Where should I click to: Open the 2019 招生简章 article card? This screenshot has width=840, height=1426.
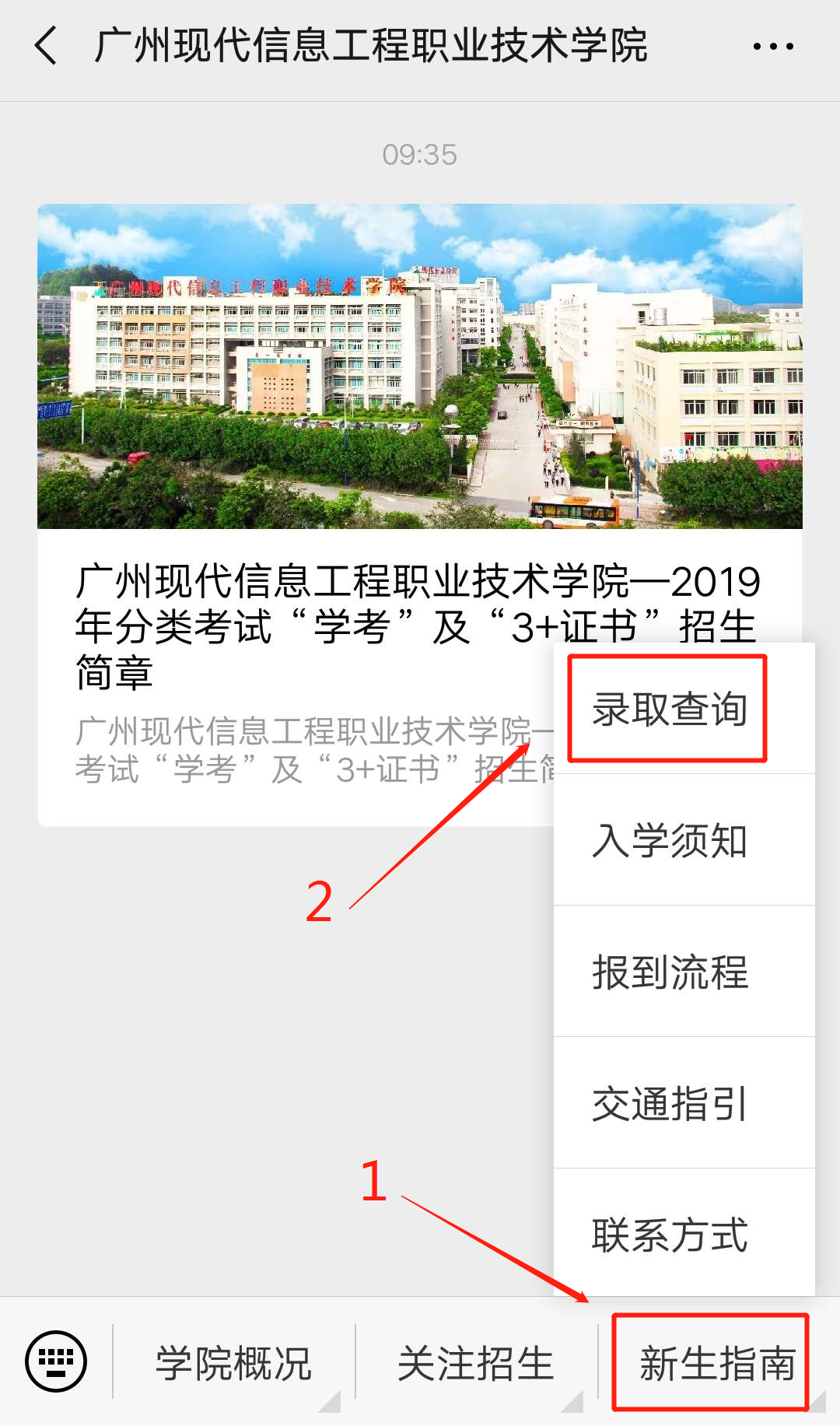tap(296, 514)
